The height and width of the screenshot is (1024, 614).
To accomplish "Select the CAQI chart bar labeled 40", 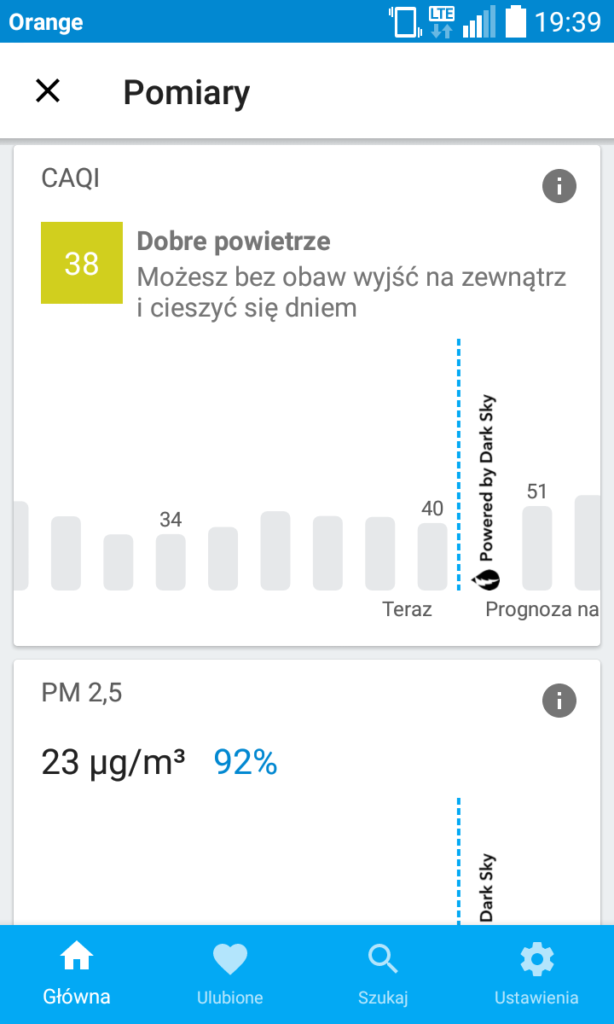I will 432,556.
